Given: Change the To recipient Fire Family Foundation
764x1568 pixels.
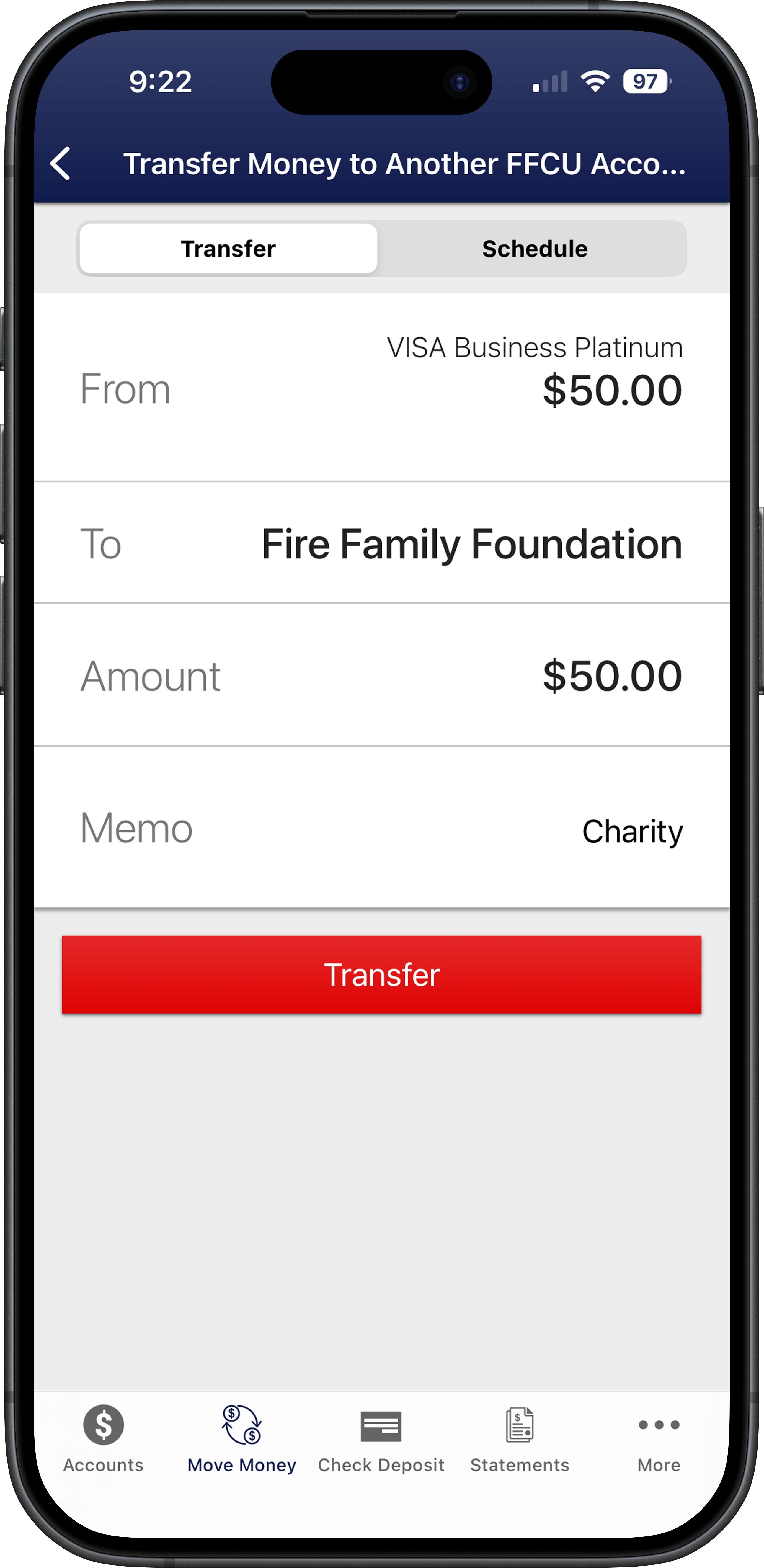Looking at the screenshot, I should point(382,543).
